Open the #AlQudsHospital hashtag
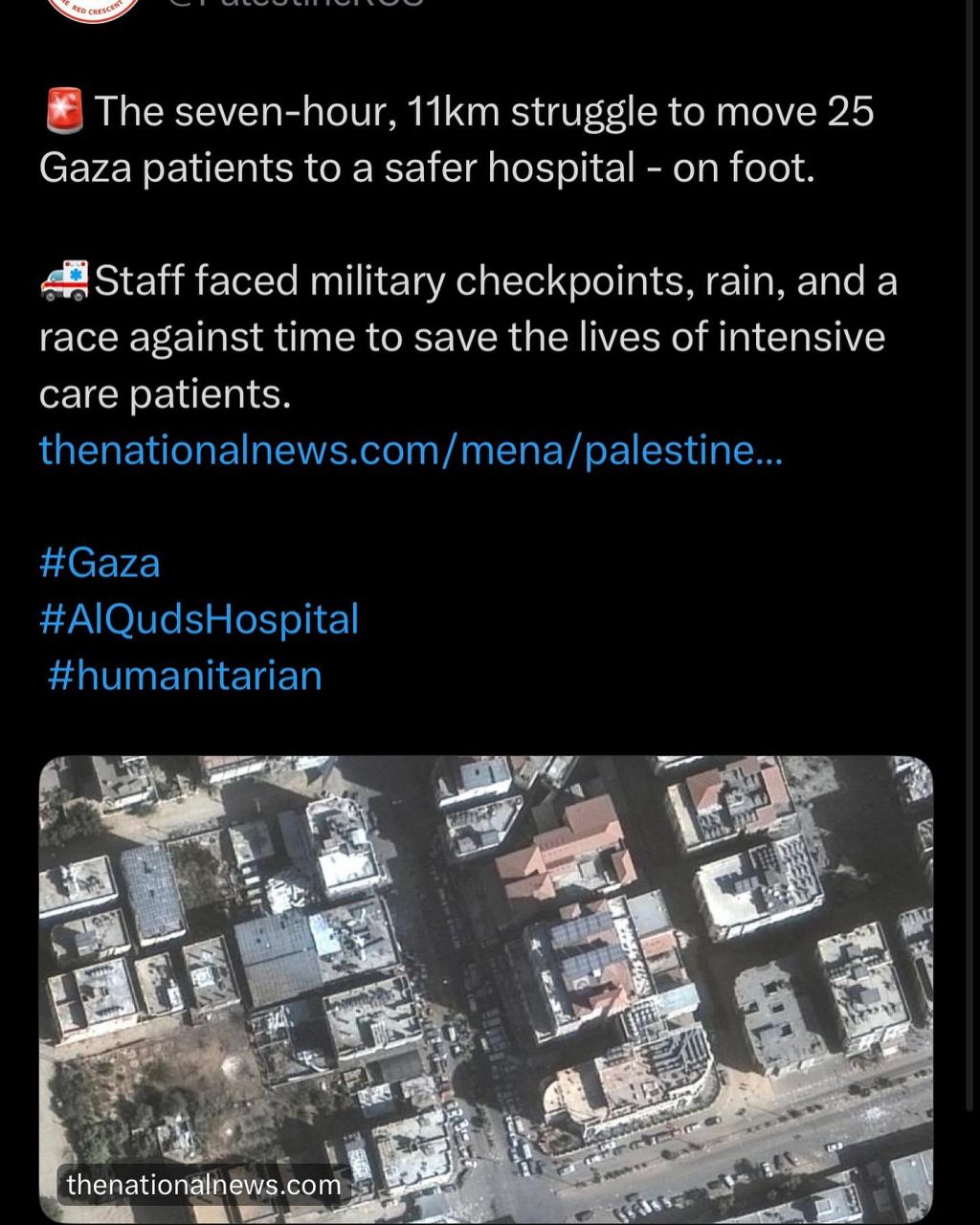Image resolution: width=980 pixels, height=1225 pixels. 199,619
